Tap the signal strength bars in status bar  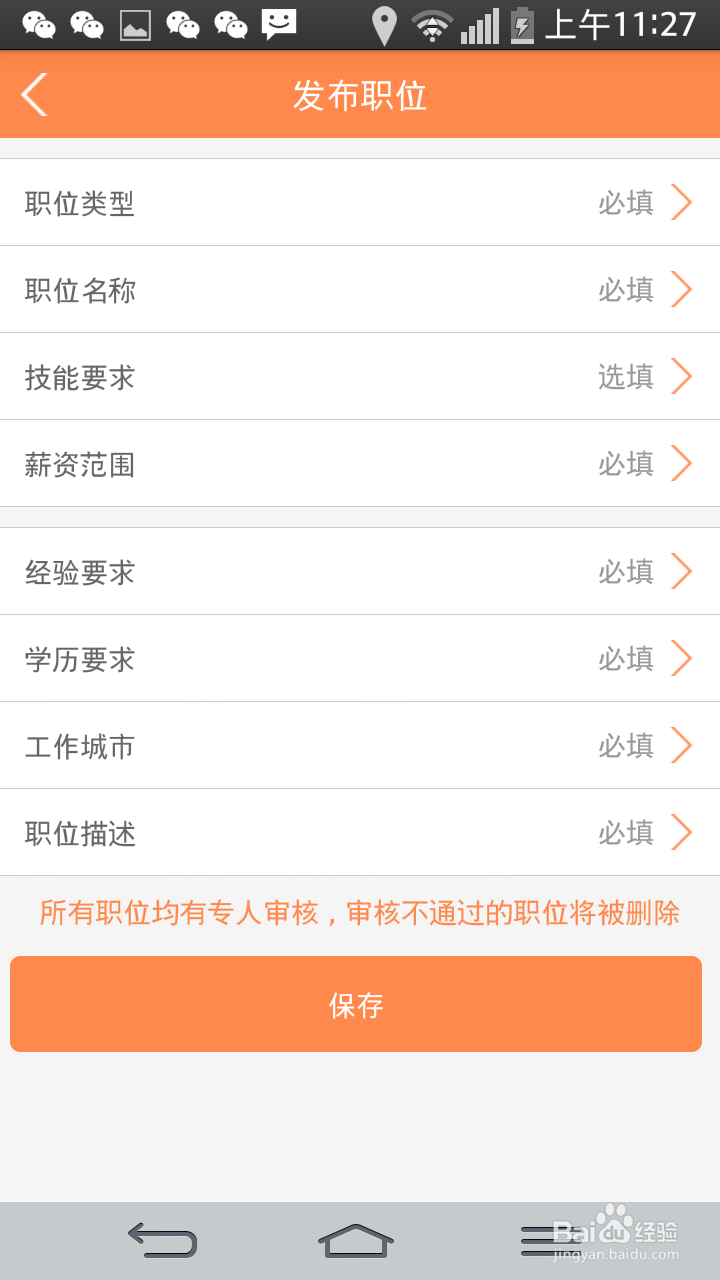pos(481,25)
